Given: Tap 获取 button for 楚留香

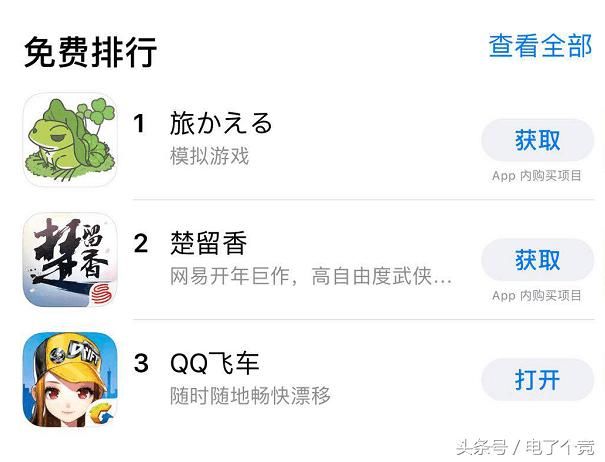Looking at the screenshot, I should coord(537,260).
